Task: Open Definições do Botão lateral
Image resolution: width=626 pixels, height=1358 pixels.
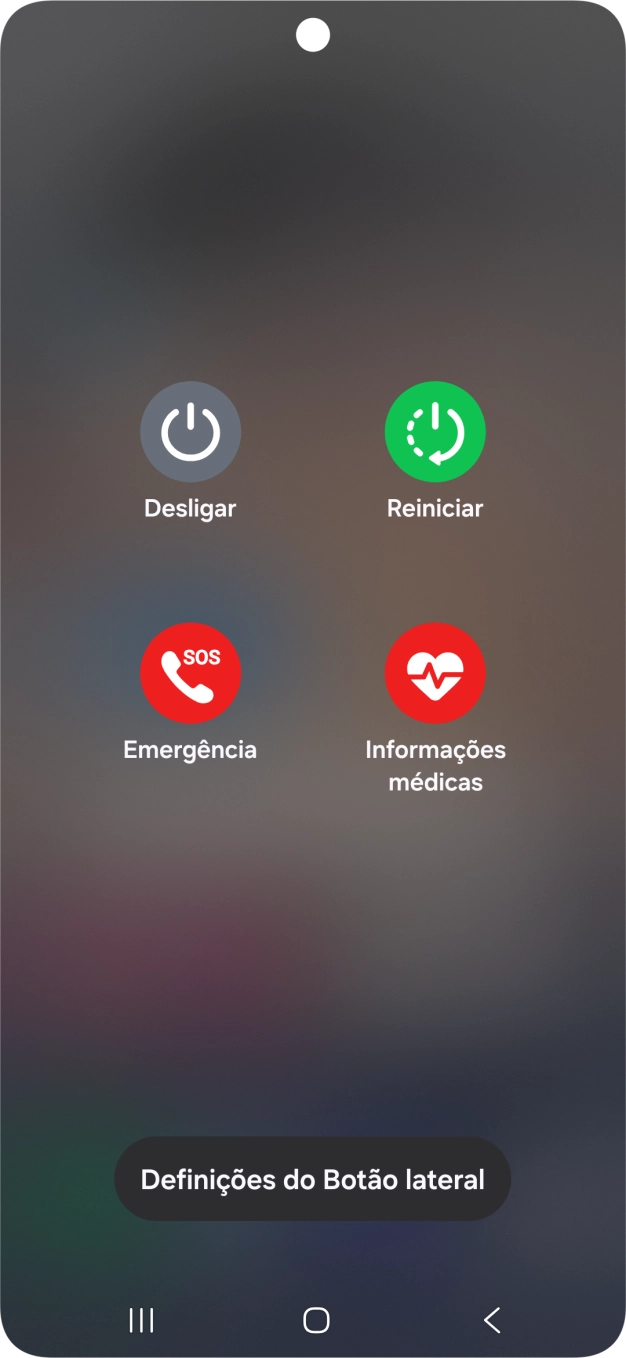Action: (x=312, y=1179)
